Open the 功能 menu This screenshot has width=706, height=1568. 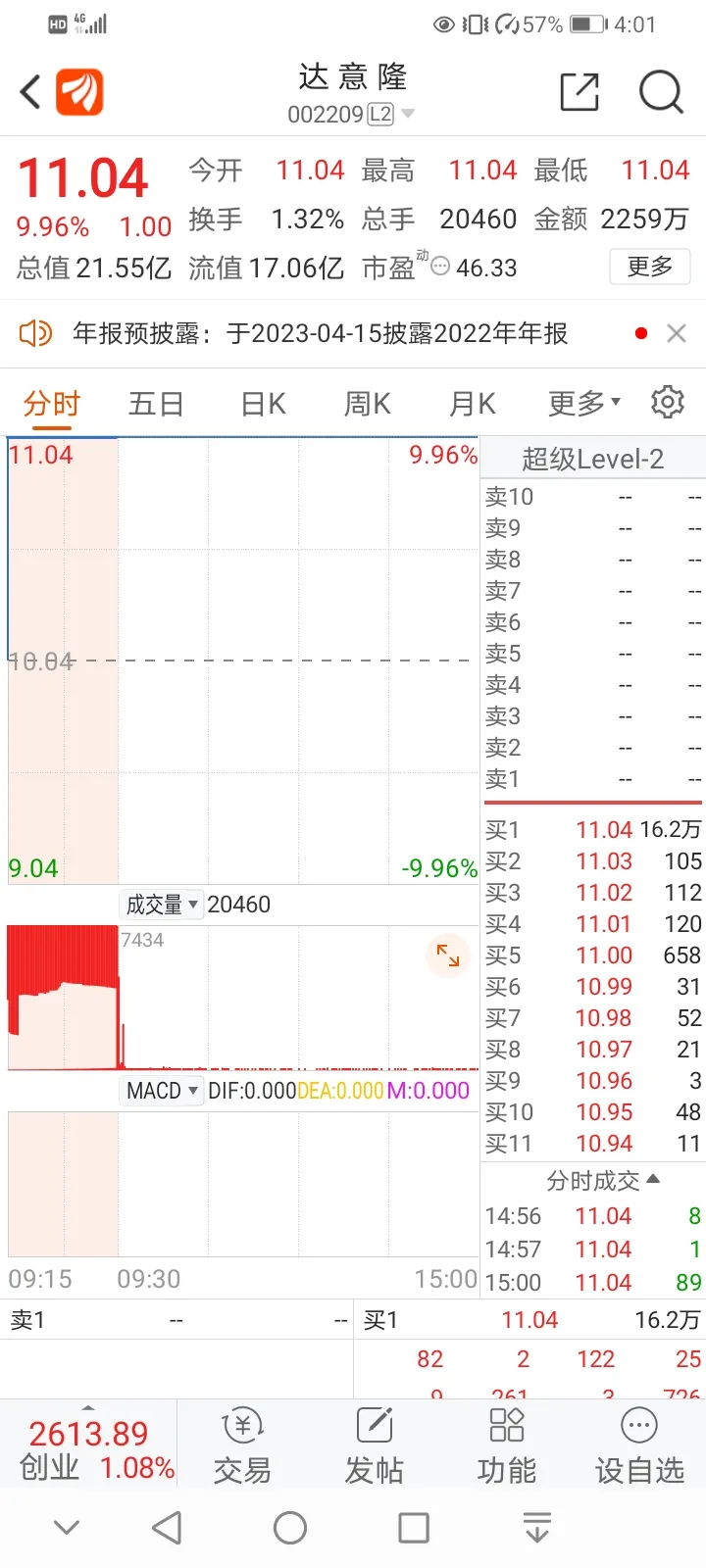click(x=507, y=1445)
